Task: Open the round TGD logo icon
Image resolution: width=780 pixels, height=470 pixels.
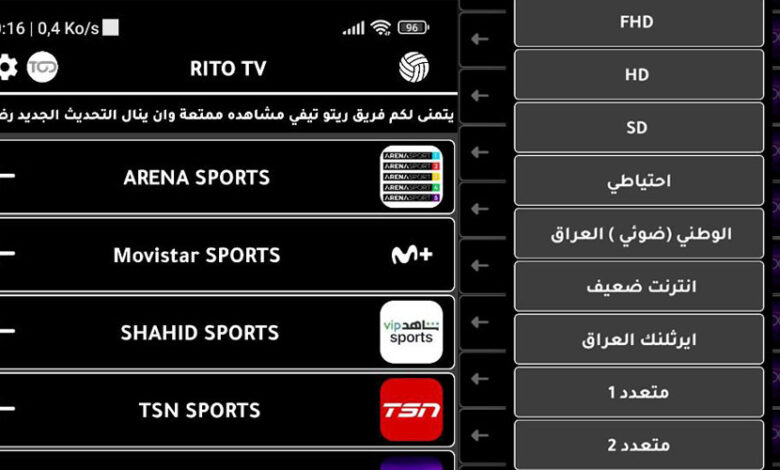Action: [x=42, y=67]
